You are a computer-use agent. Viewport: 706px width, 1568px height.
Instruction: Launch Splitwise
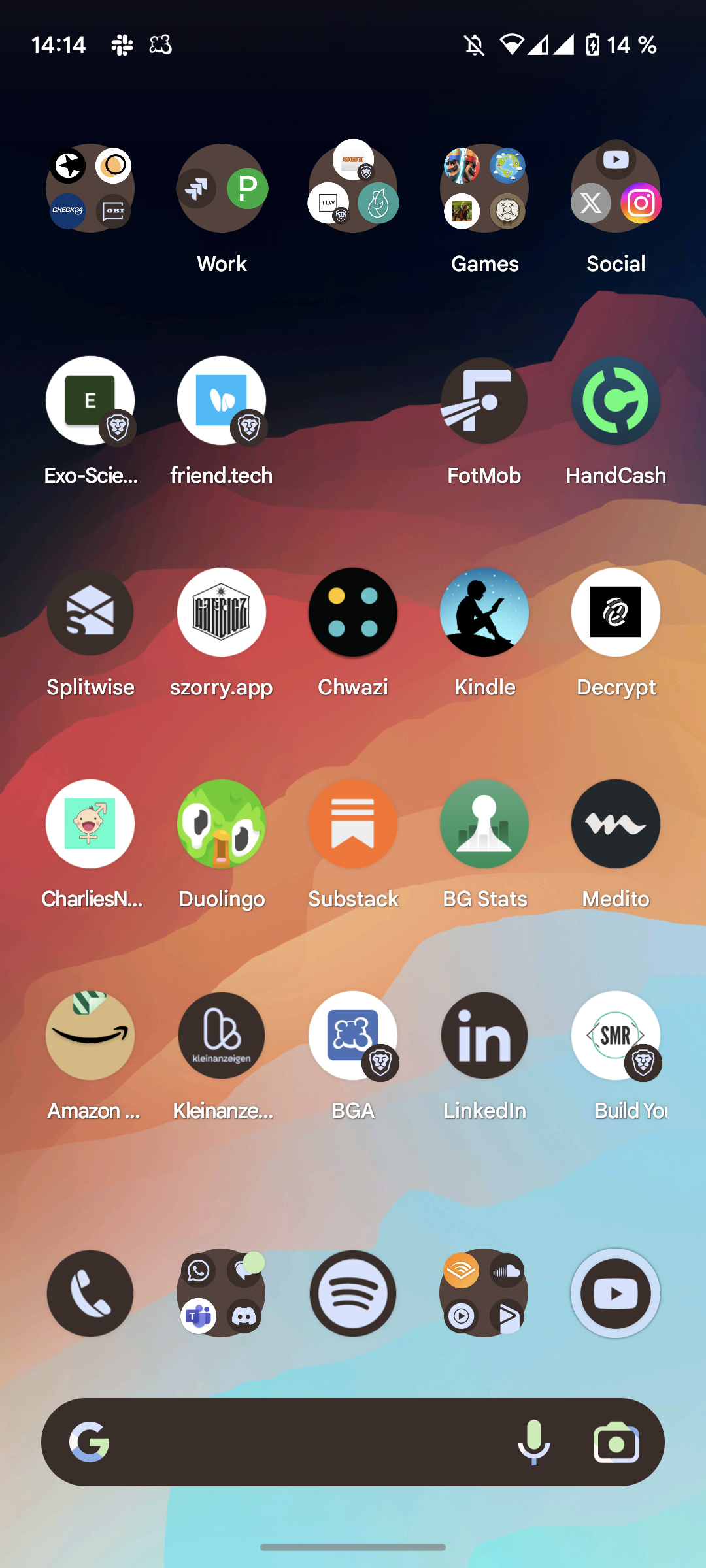90,612
